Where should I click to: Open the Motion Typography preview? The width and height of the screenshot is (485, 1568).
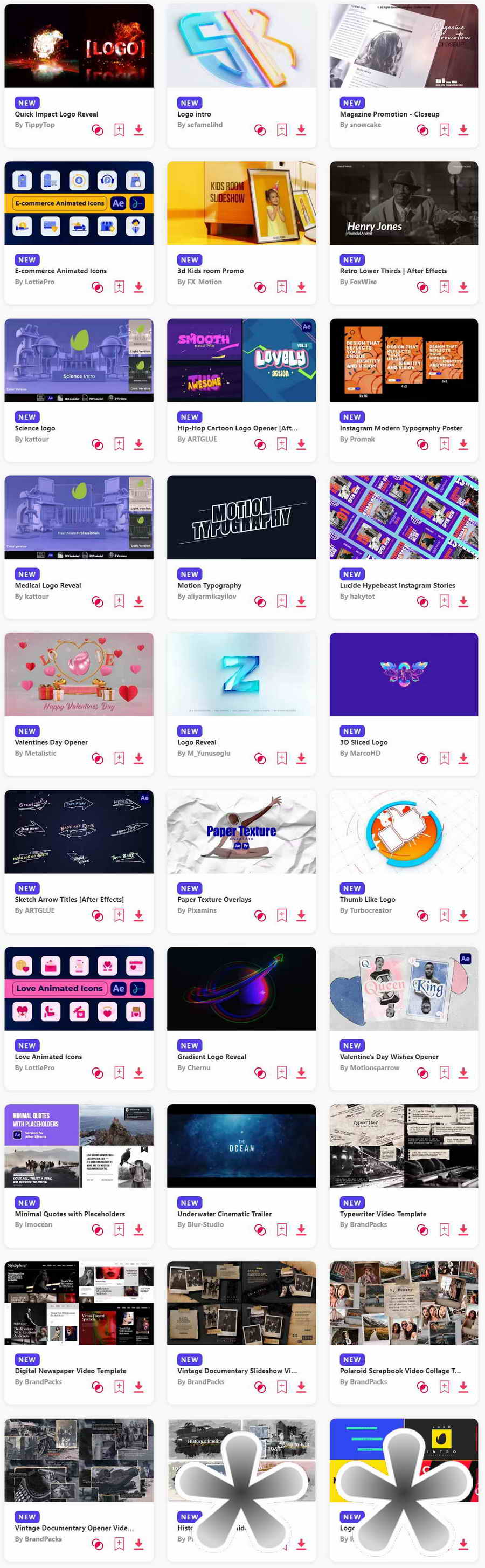(241, 517)
